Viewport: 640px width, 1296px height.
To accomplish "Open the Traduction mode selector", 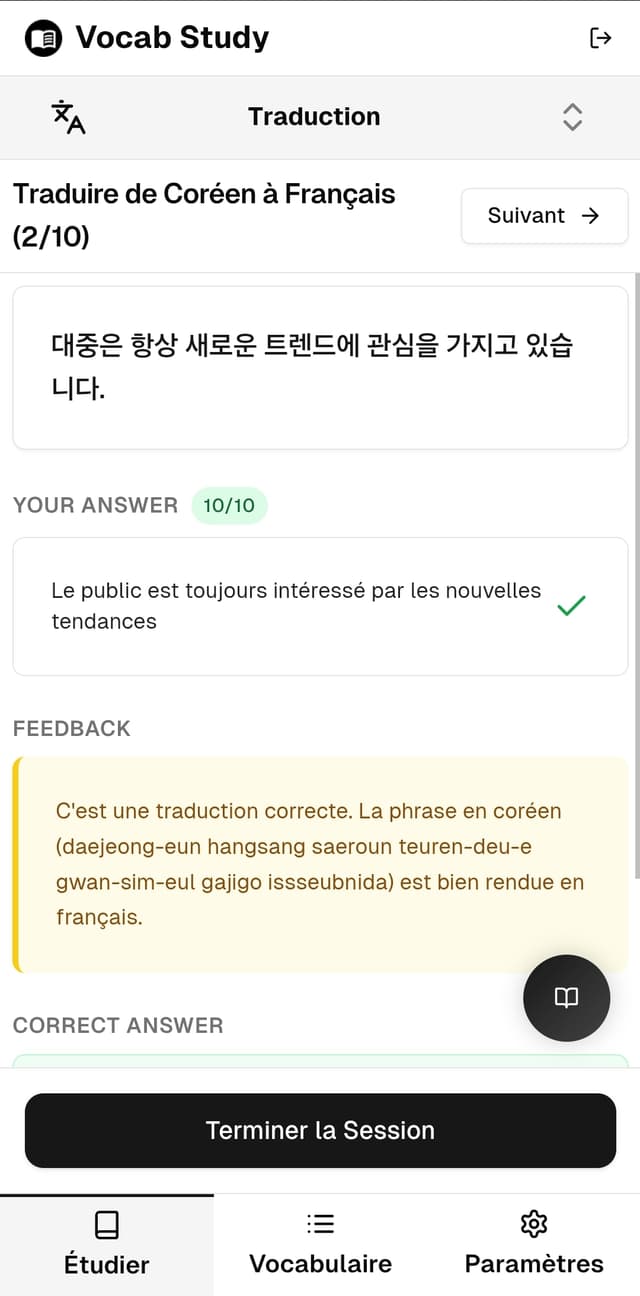I will (x=320, y=117).
